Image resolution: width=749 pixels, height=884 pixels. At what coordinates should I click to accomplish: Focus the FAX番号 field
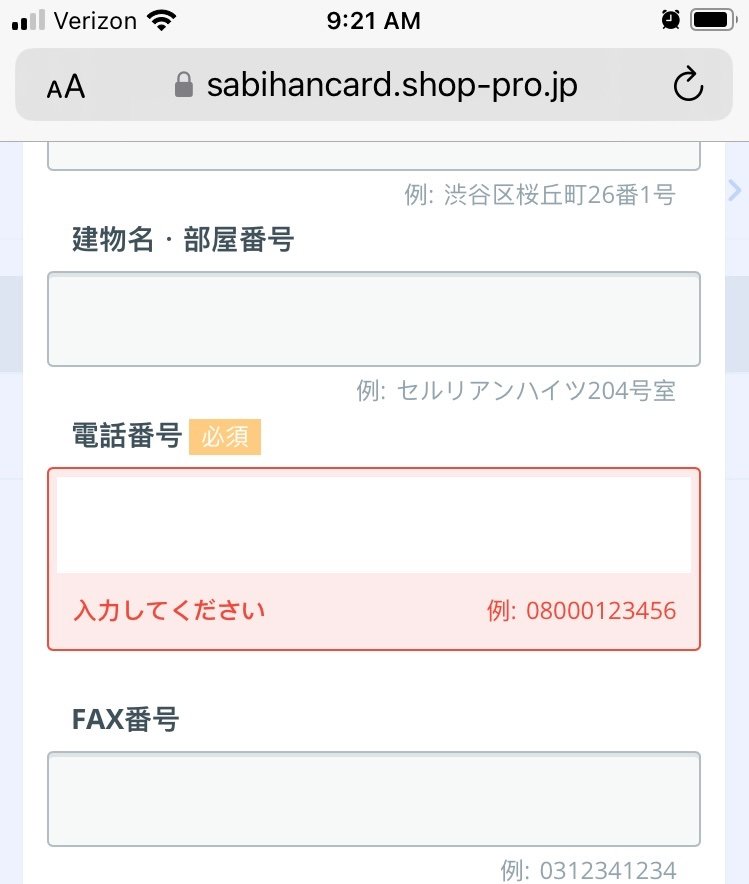click(373, 799)
